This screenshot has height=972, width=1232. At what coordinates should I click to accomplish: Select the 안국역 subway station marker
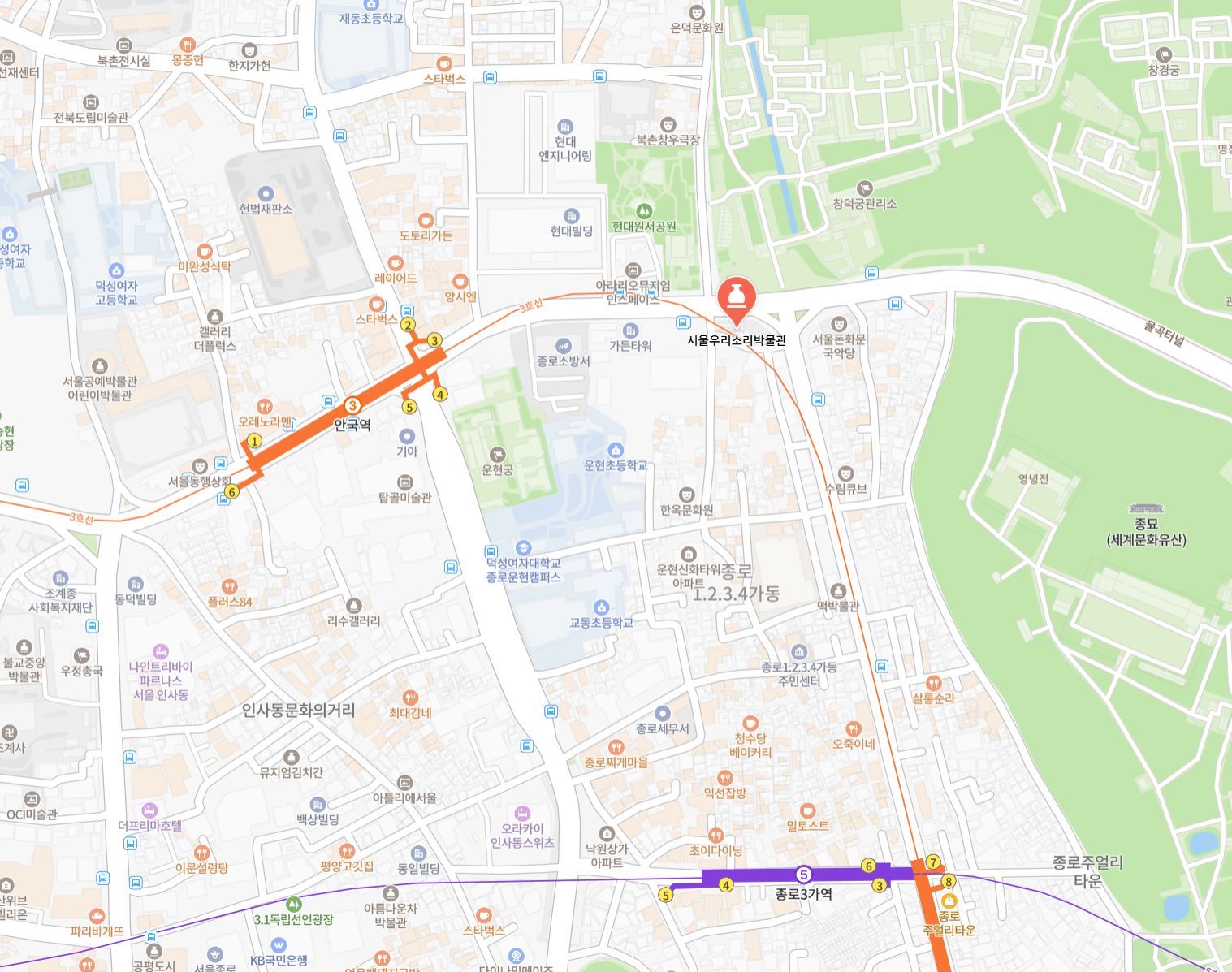[352, 404]
